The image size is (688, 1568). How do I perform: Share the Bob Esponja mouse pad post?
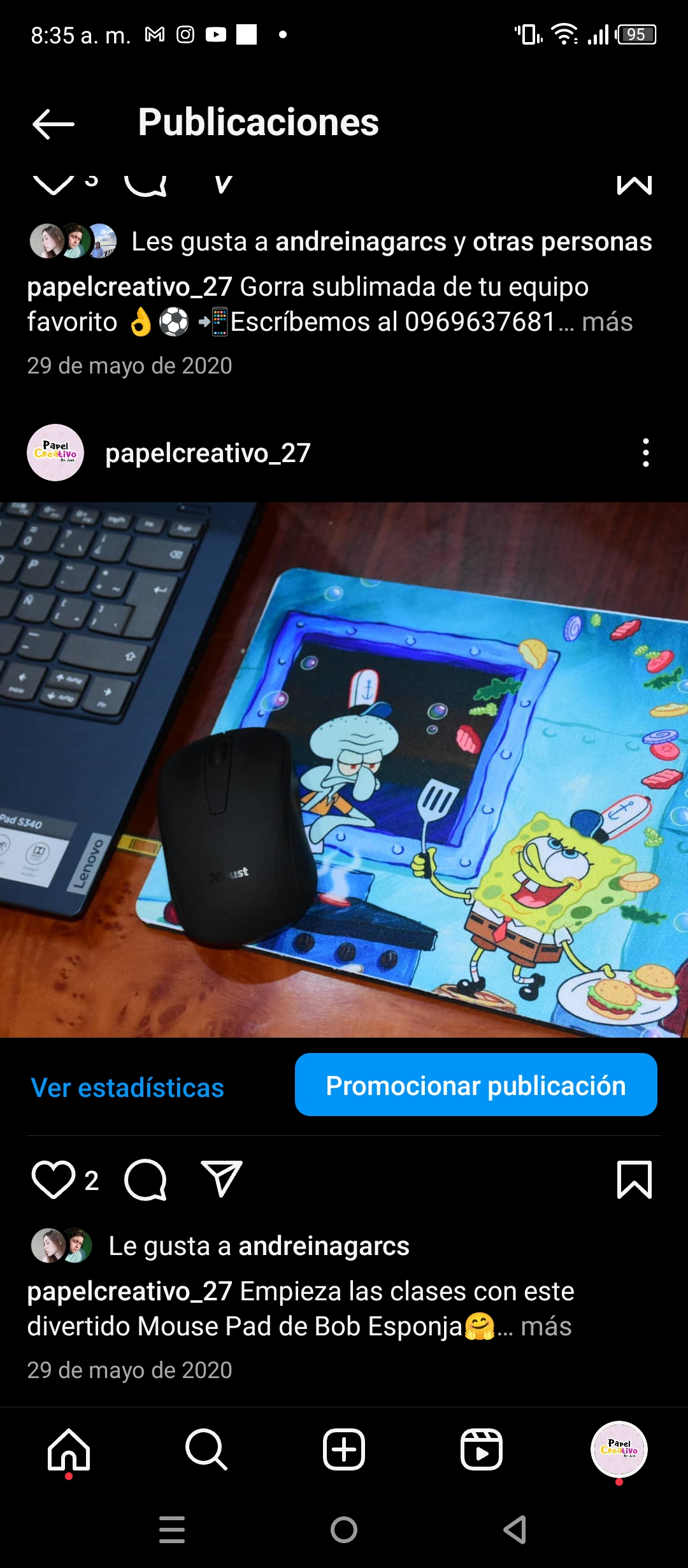(x=221, y=1179)
